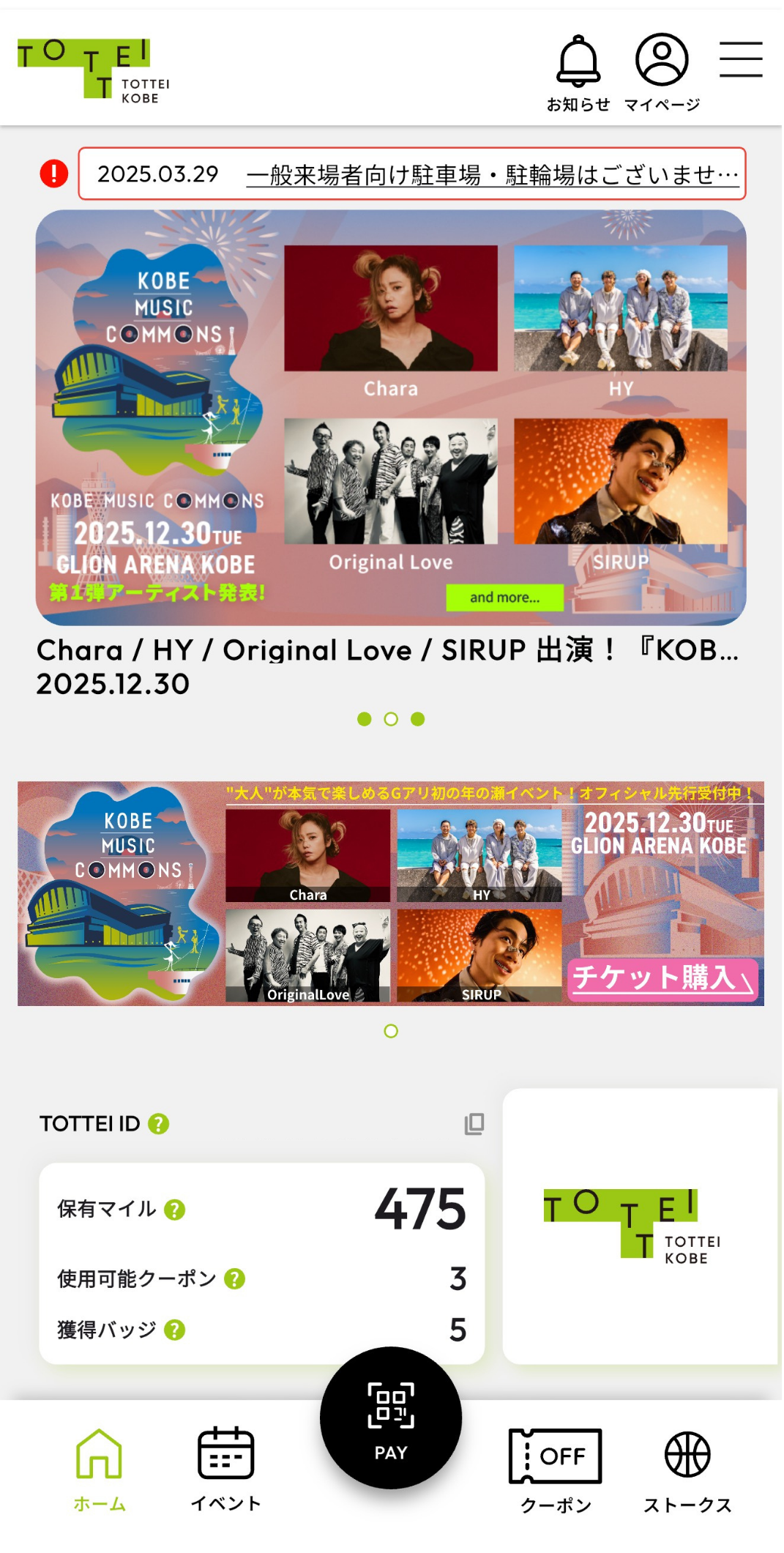784x1553 pixels.
Task: Show help for 保有マイル
Action: pos(174,1210)
